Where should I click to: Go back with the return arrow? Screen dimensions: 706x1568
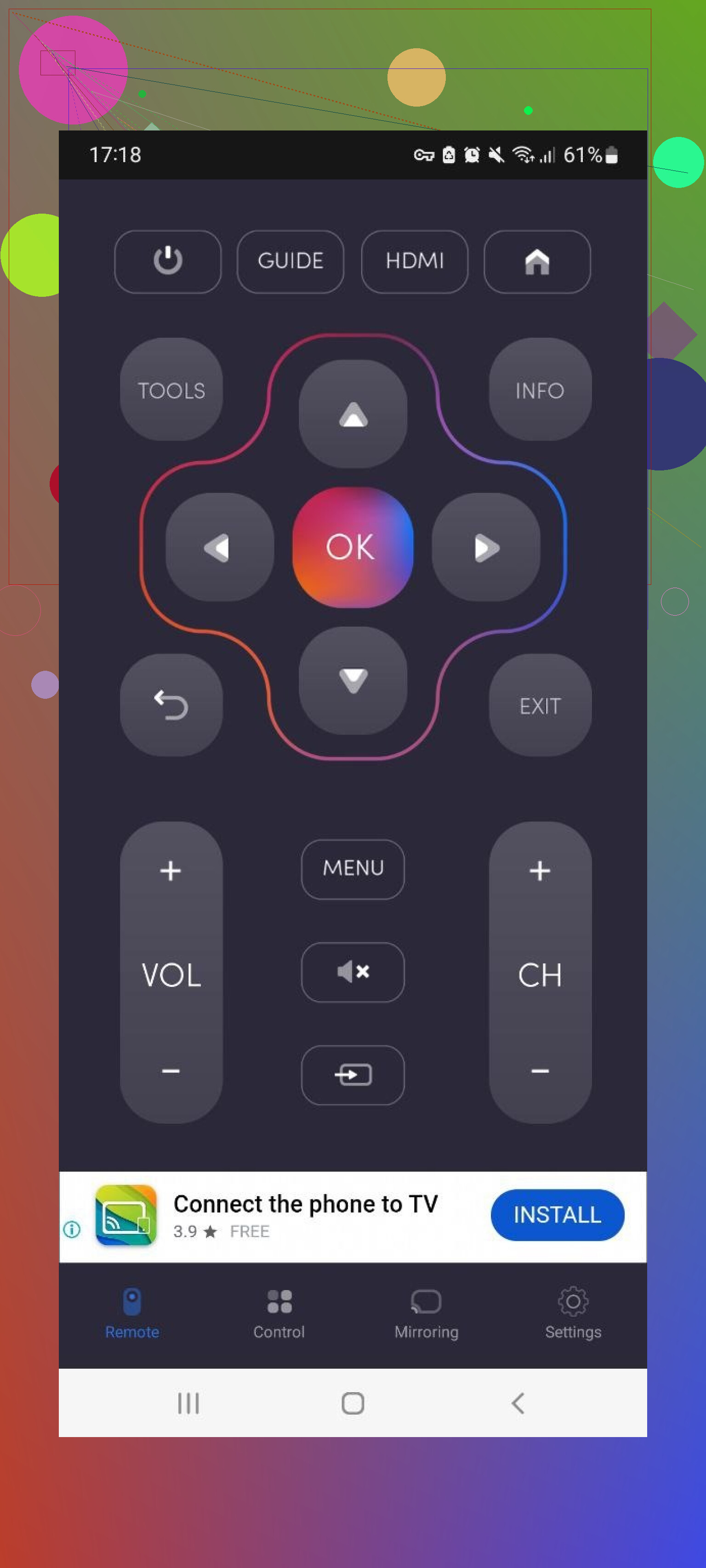(x=171, y=705)
